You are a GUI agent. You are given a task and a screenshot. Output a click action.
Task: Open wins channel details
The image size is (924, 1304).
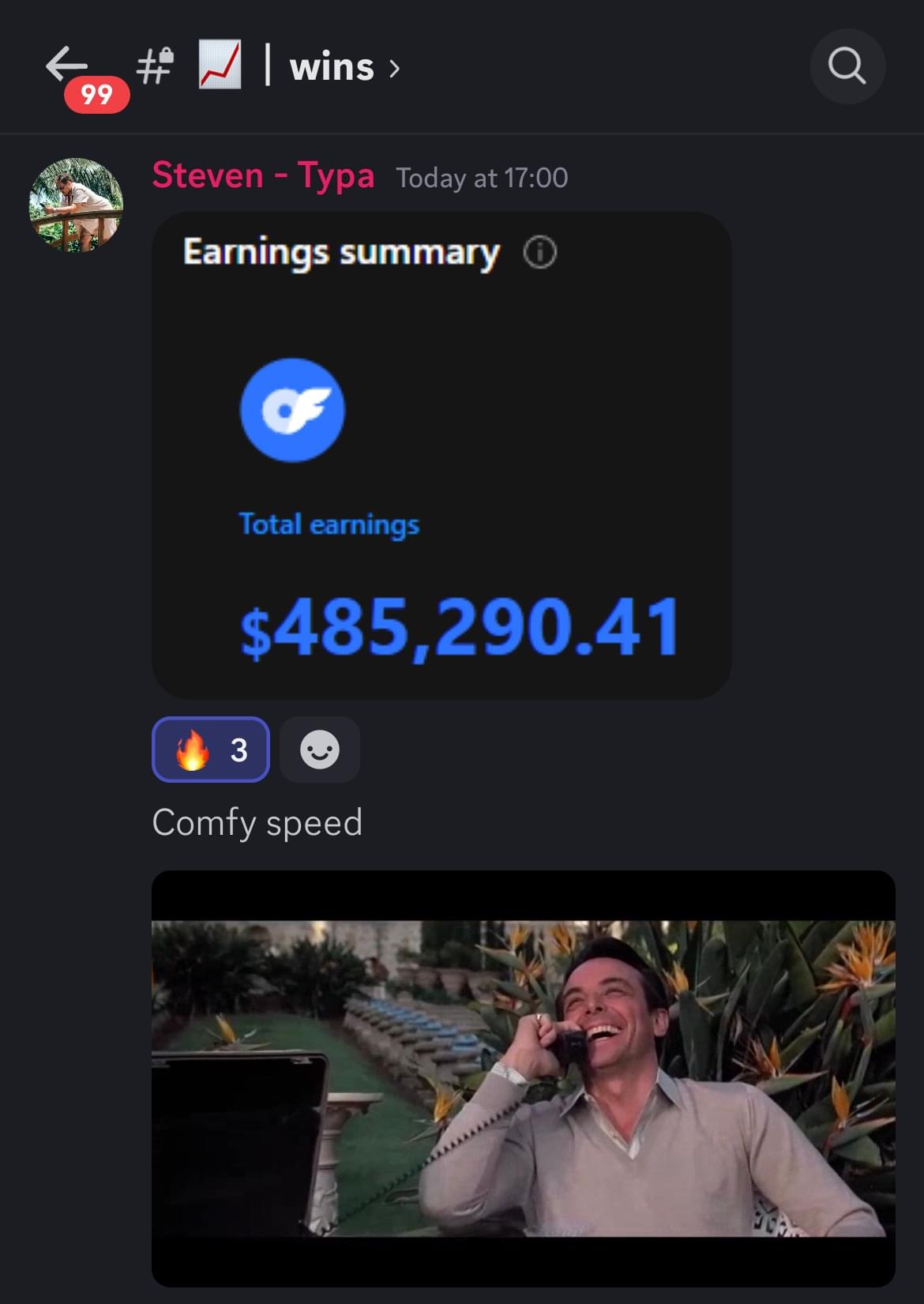click(x=332, y=67)
